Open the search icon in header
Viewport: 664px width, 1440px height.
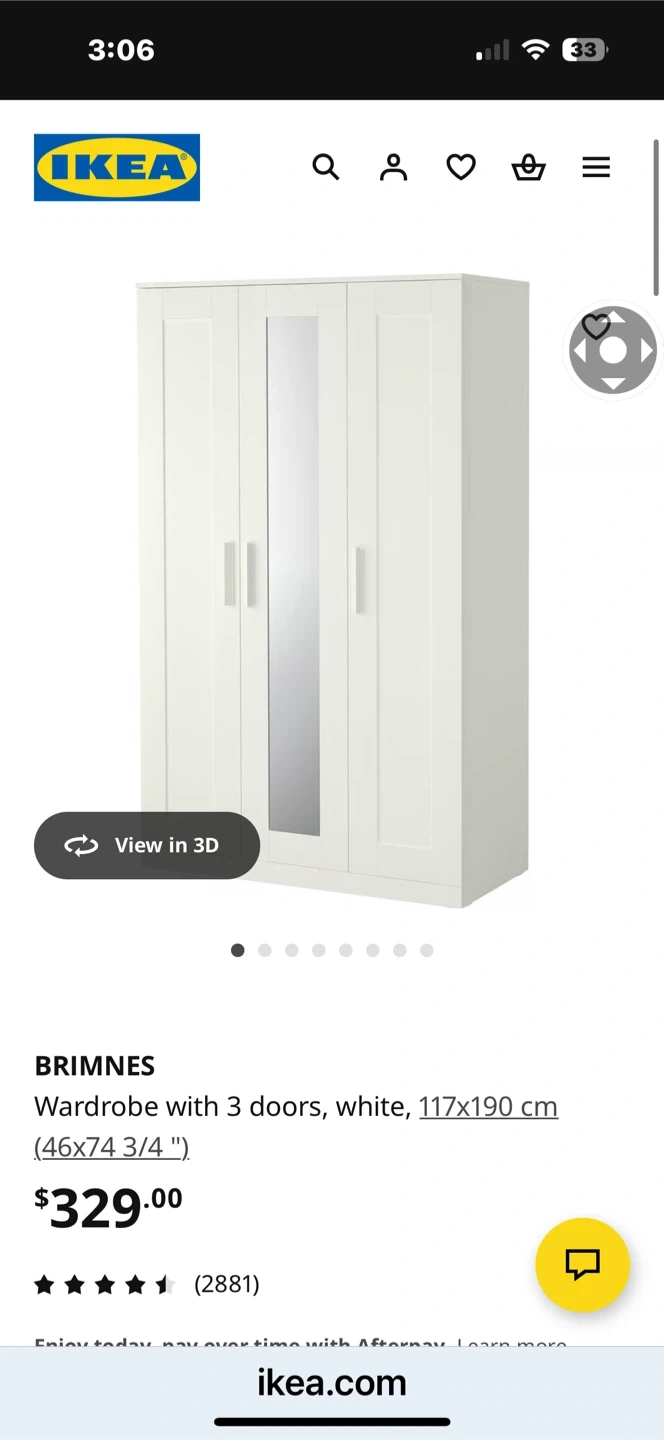(x=326, y=167)
